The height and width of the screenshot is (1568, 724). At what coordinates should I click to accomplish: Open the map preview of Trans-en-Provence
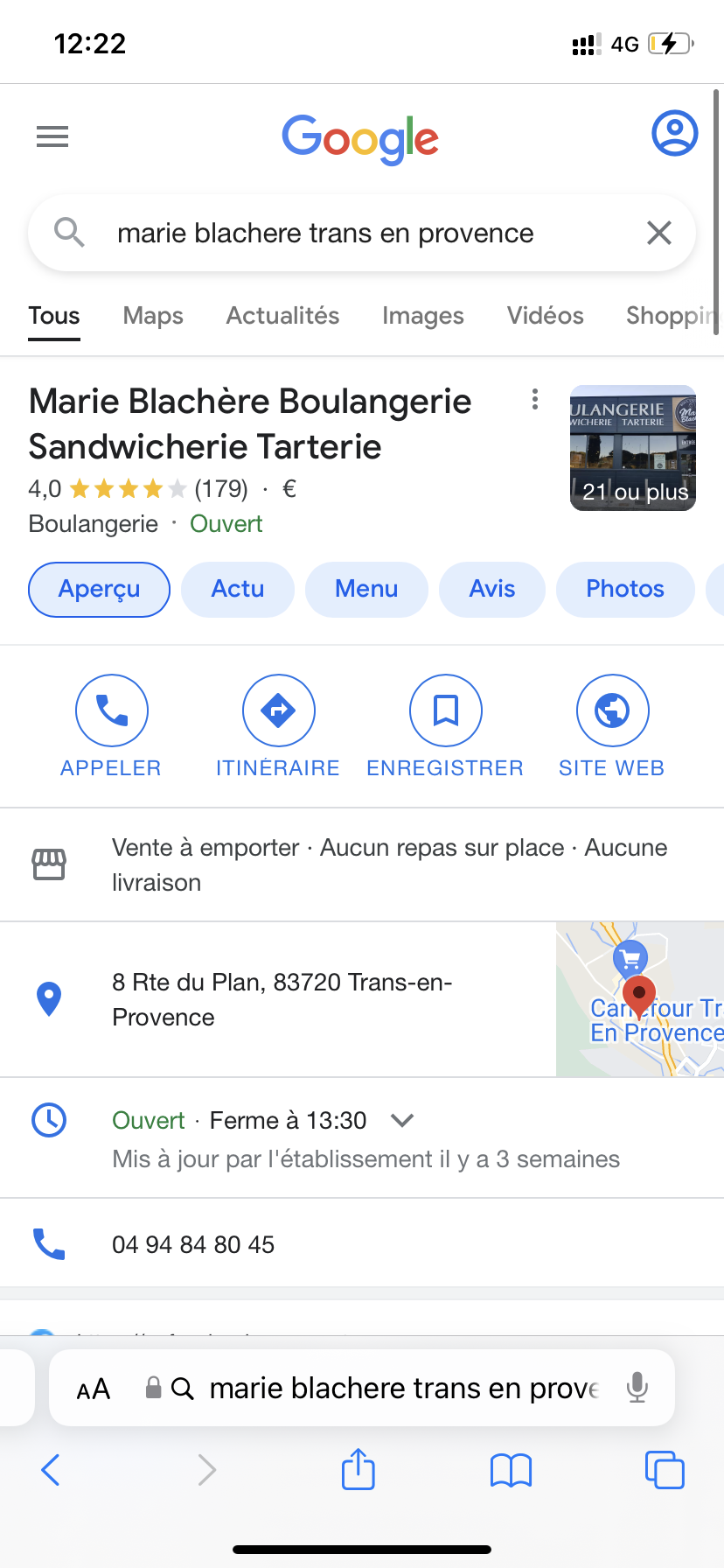coord(639,999)
